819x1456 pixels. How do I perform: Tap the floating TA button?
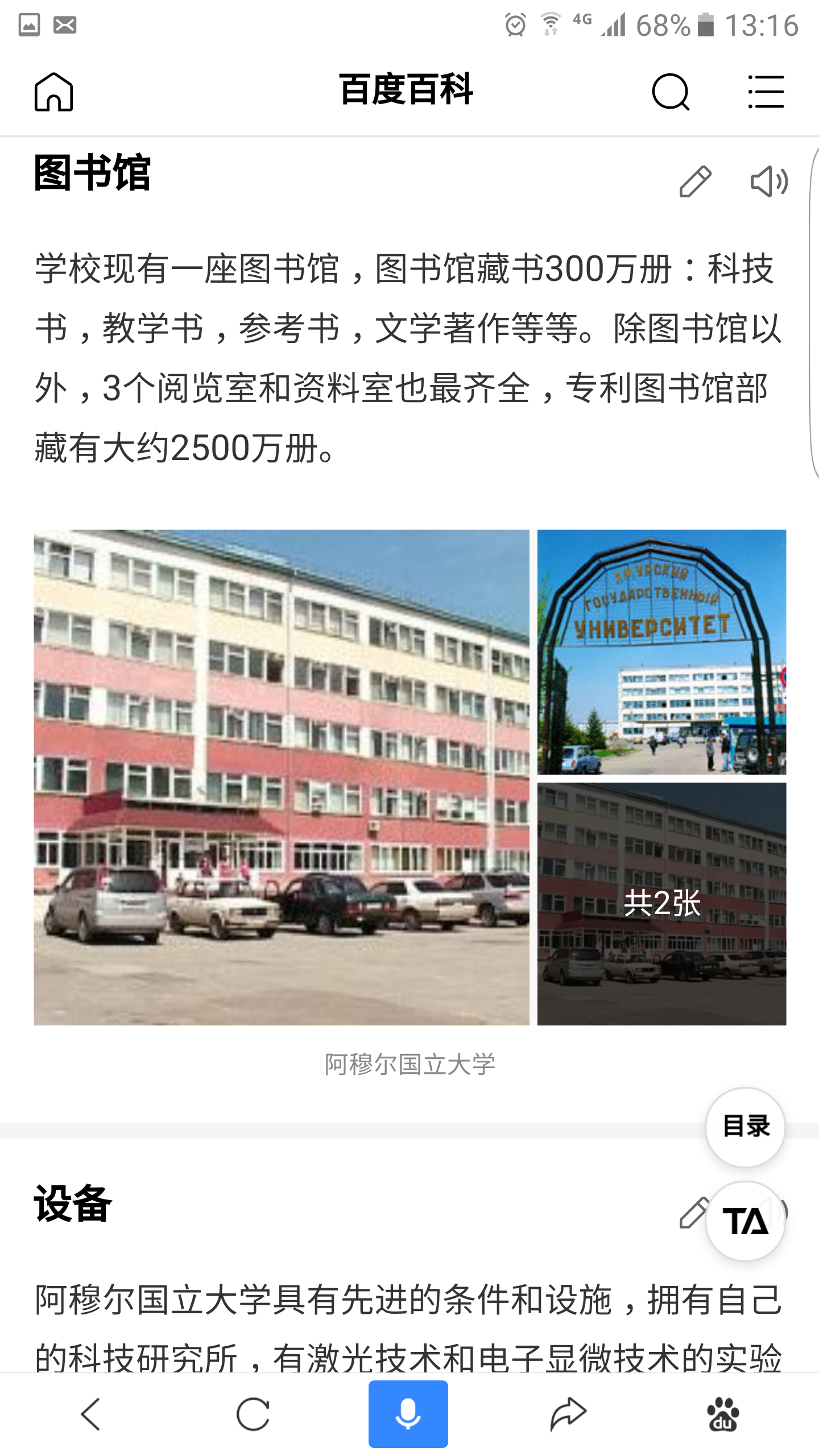point(745,1221)
